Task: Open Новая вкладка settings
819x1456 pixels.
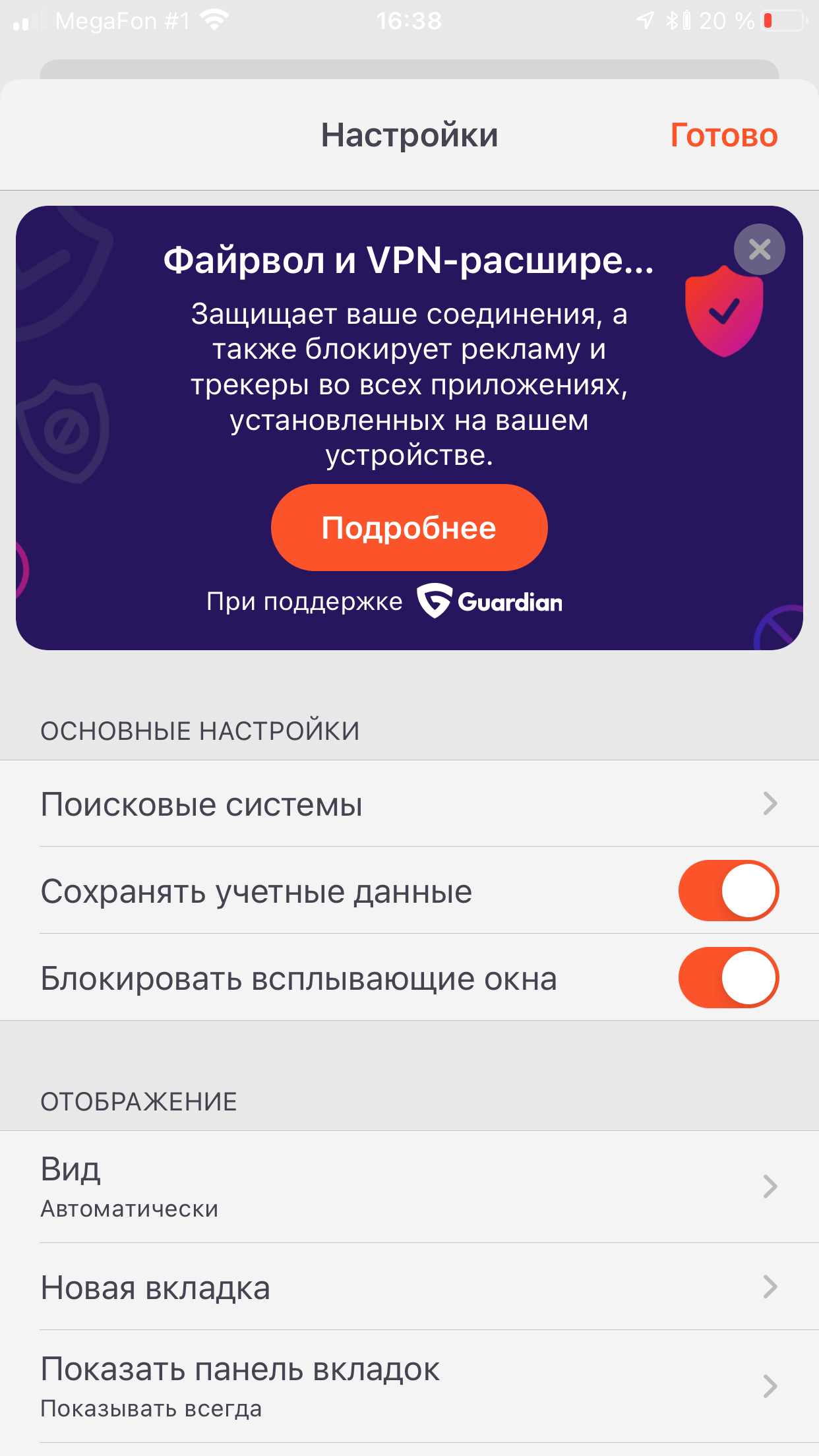Action: click(409, 1287)
